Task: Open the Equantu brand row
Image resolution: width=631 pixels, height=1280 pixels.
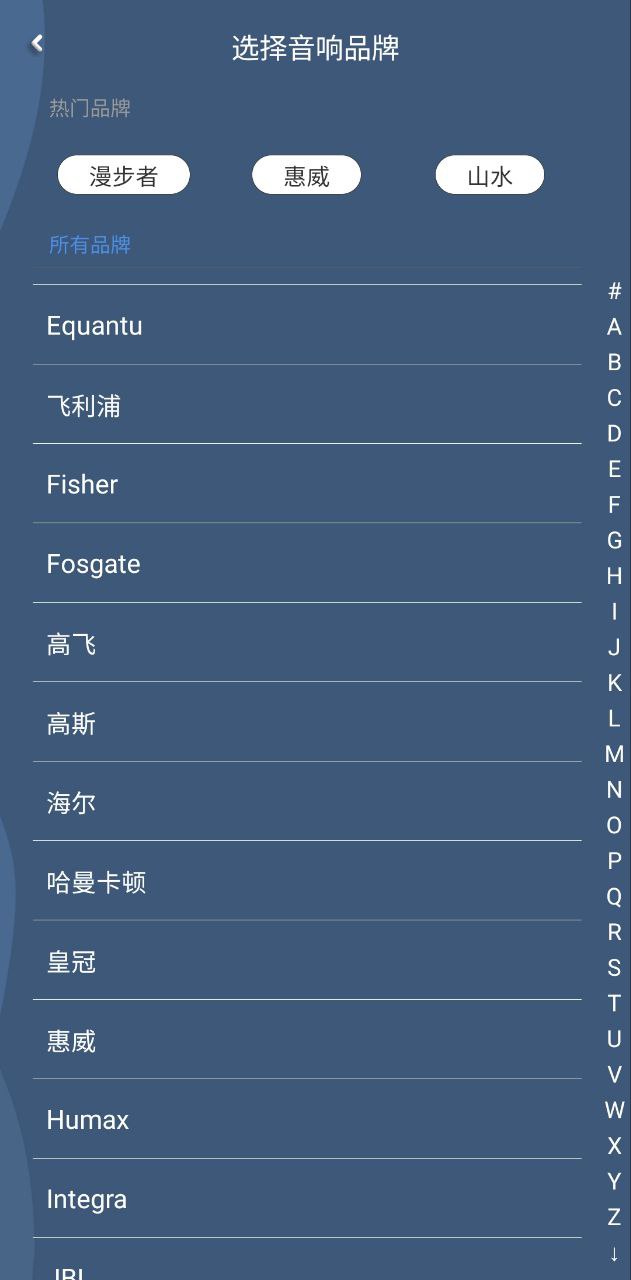Action: pyautogui.click(x=307, y=326)
